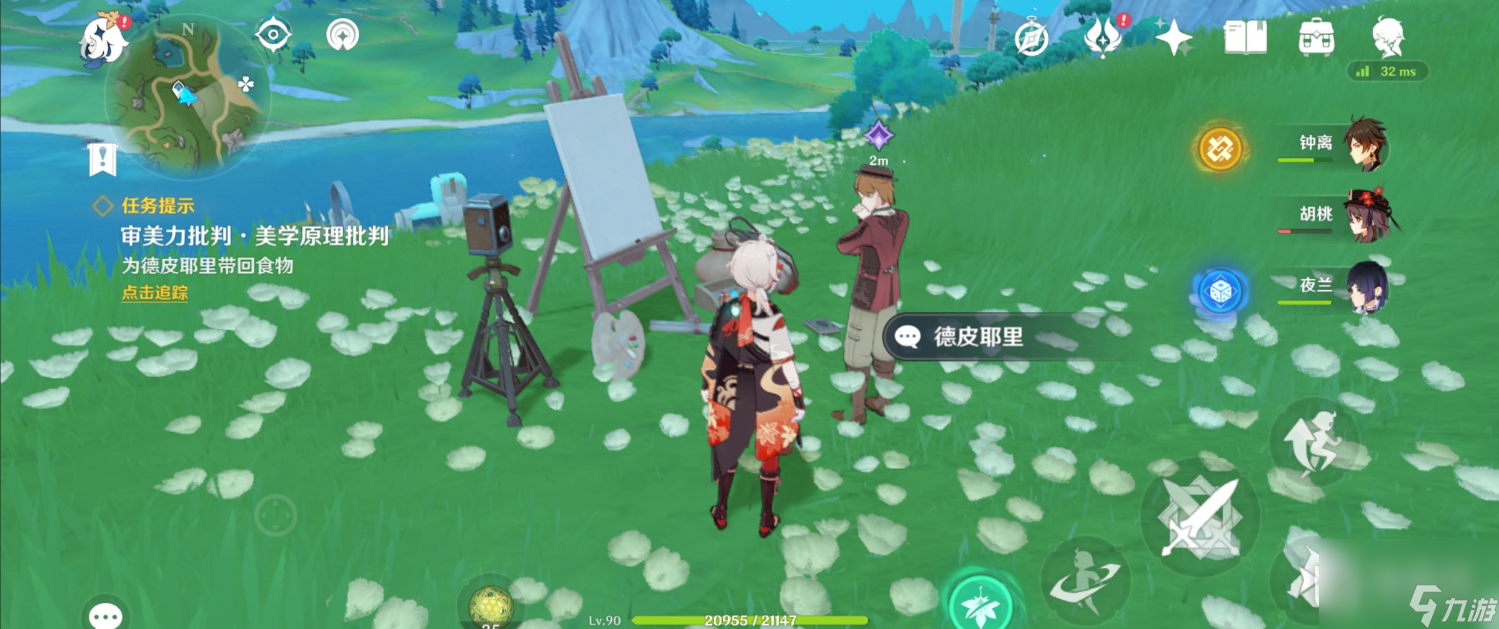Open the adventurer handbook book icon
Image resolution: width=1499 pixels, height=629 pixels.
coord(1245,38)
